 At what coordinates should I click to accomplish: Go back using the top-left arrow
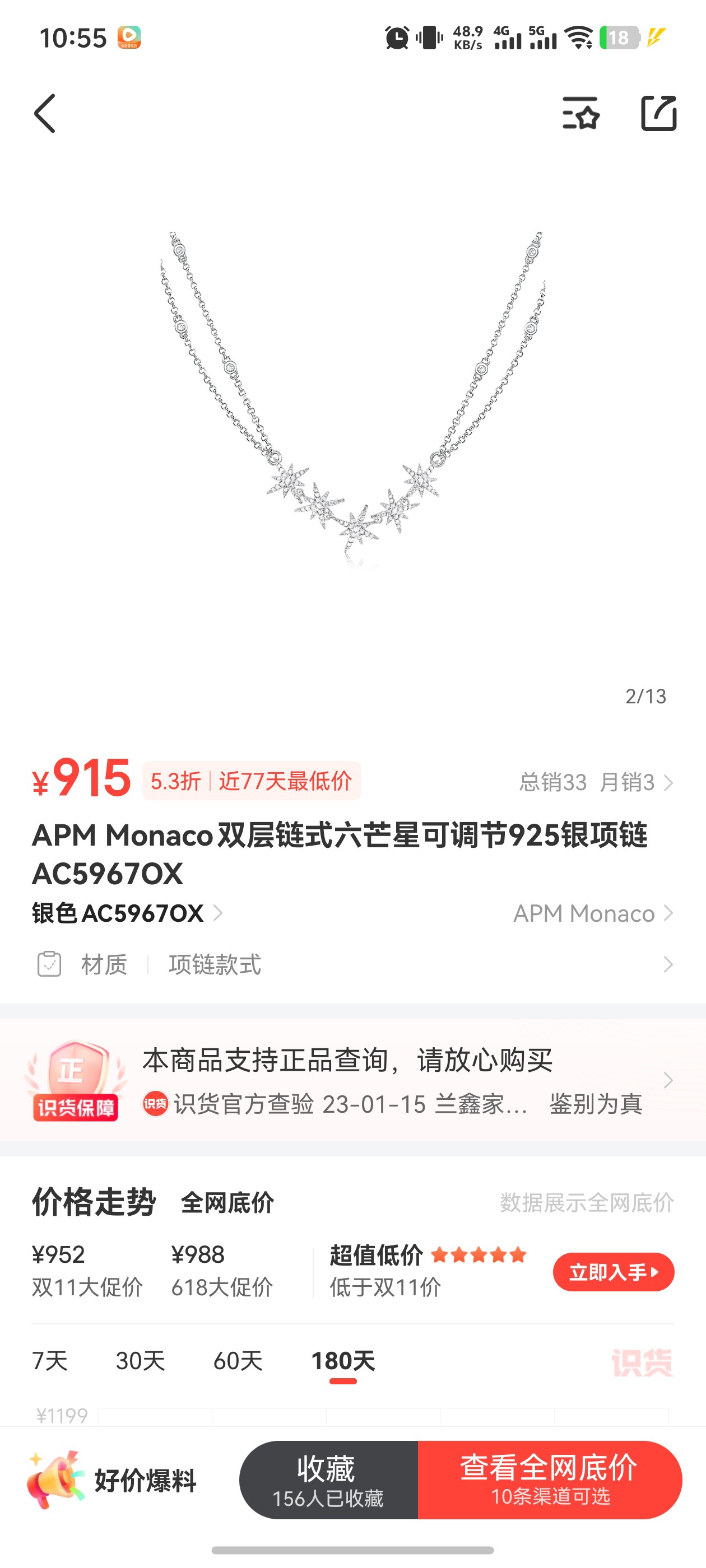[x=45, y=113]
